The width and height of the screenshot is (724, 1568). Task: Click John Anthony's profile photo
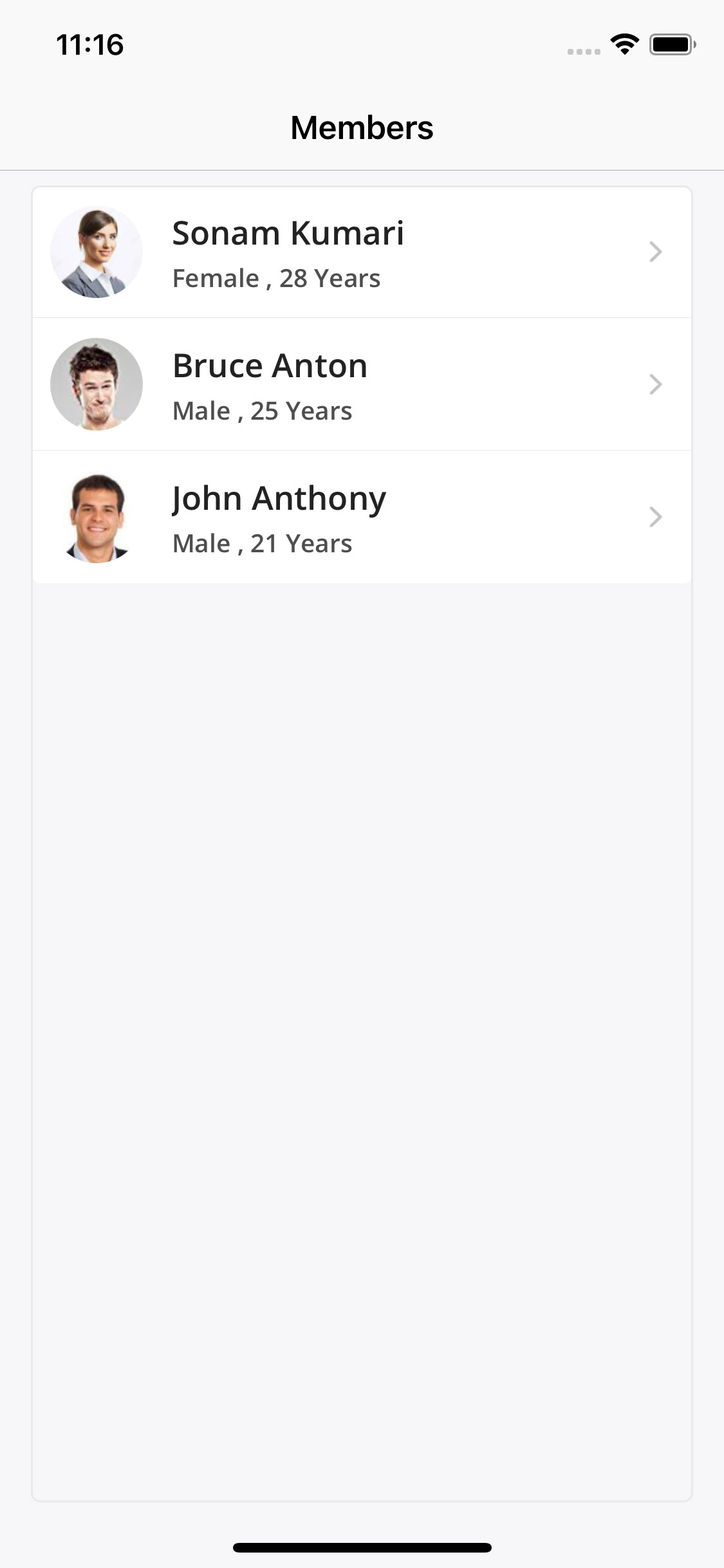click(96, 516)
